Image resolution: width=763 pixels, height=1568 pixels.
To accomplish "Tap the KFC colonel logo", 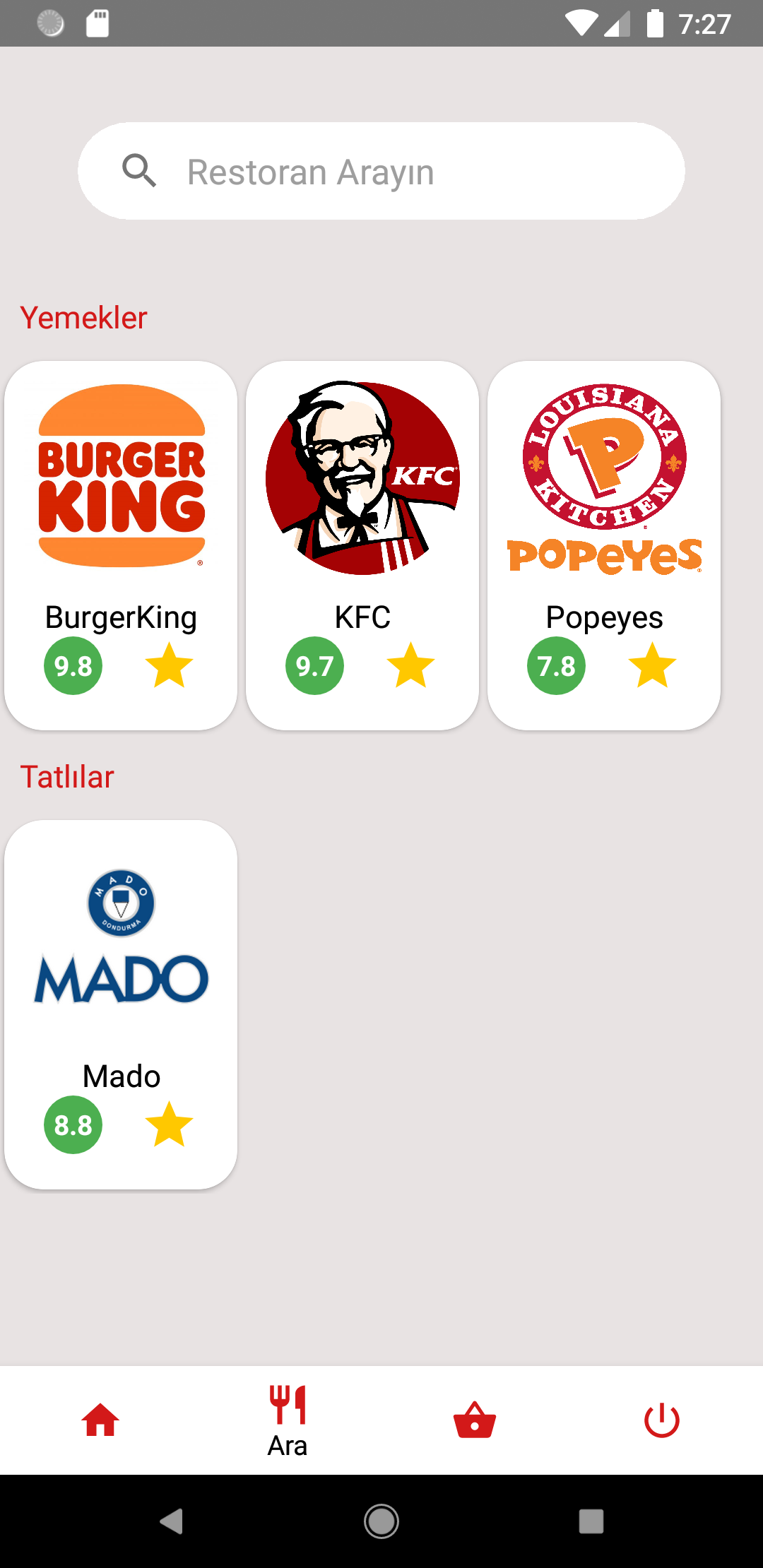I will tap(362, 477).
